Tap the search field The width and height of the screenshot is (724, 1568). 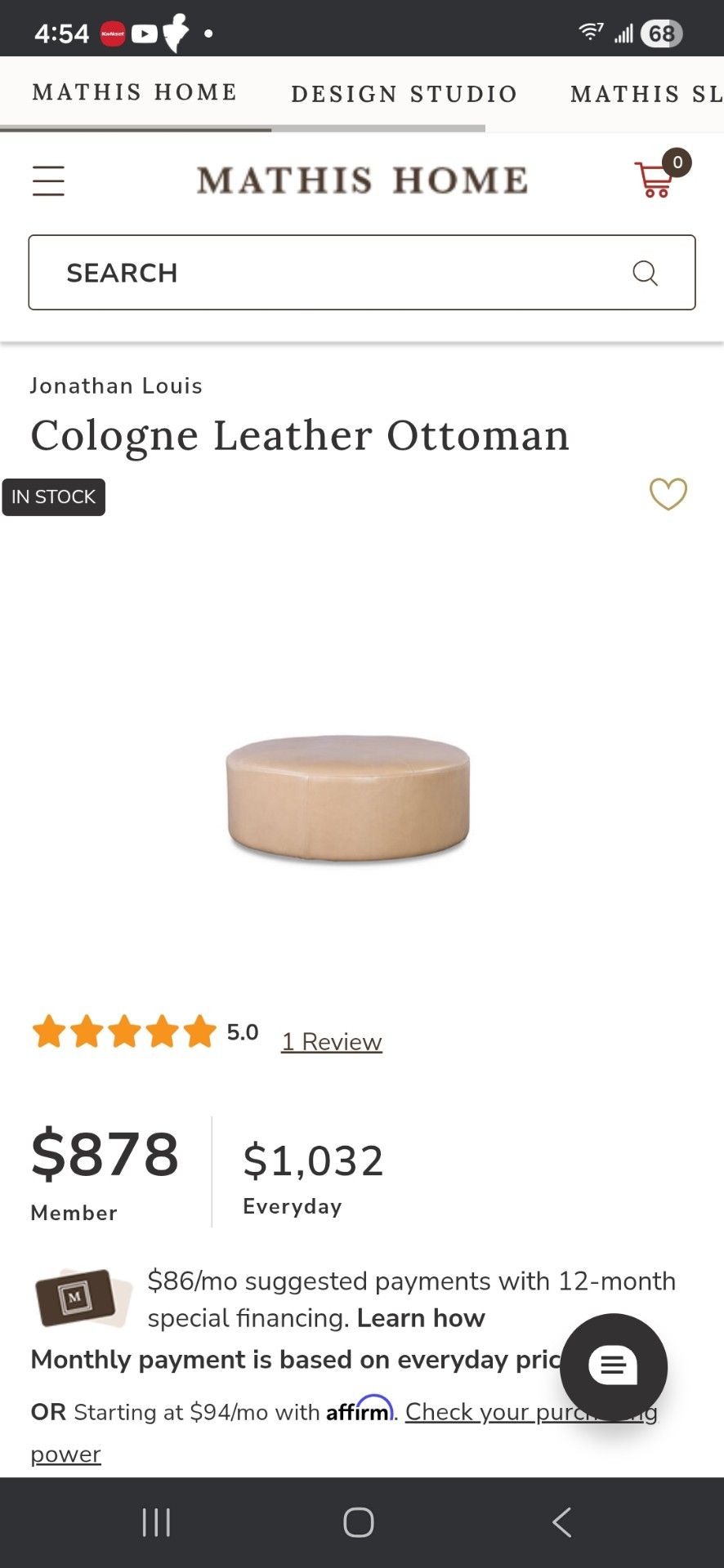pos(362,273)
